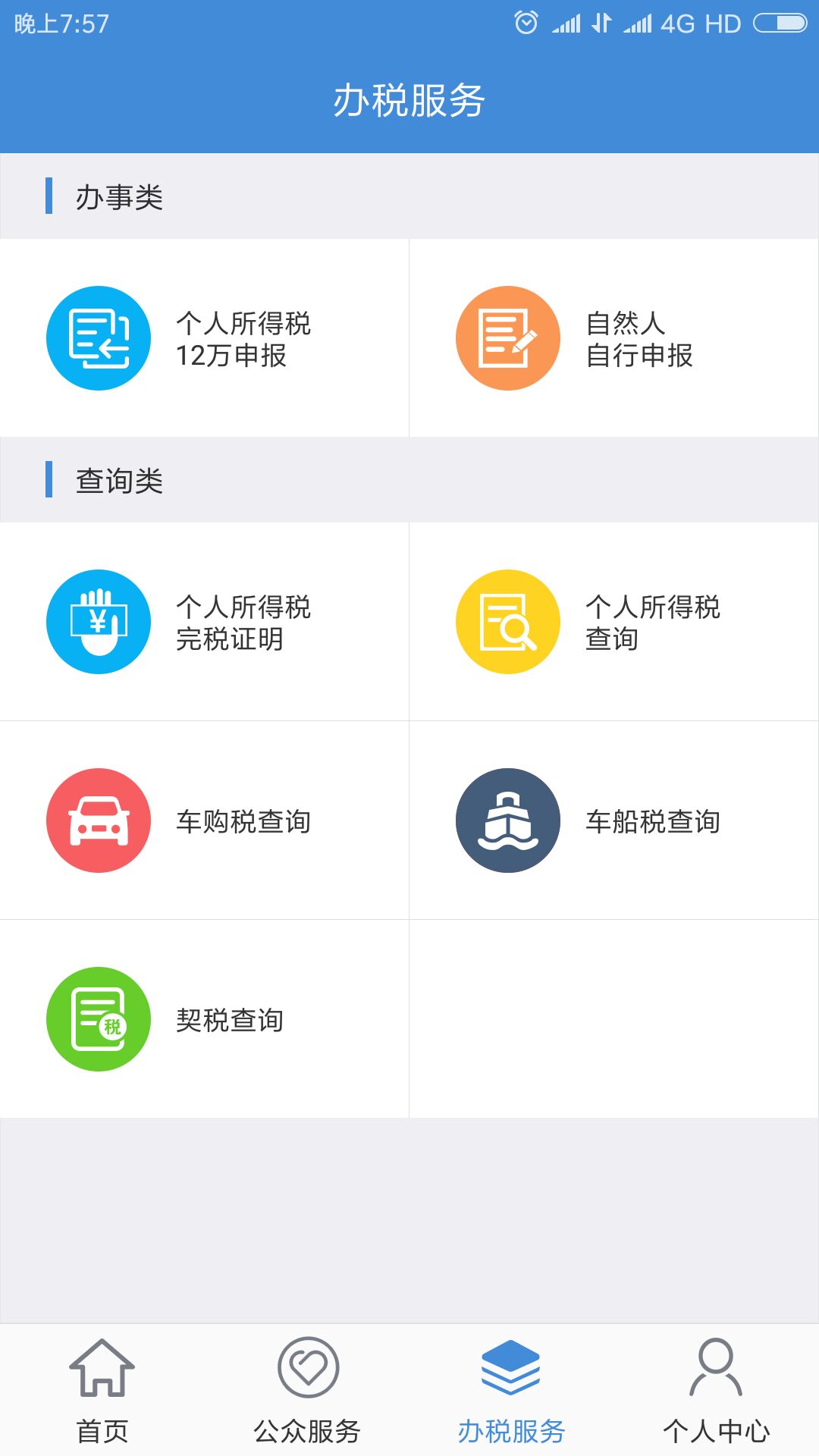819x1456 pixels.
Task: Tap the battery indicator in status bar
Action: point(781,23)
